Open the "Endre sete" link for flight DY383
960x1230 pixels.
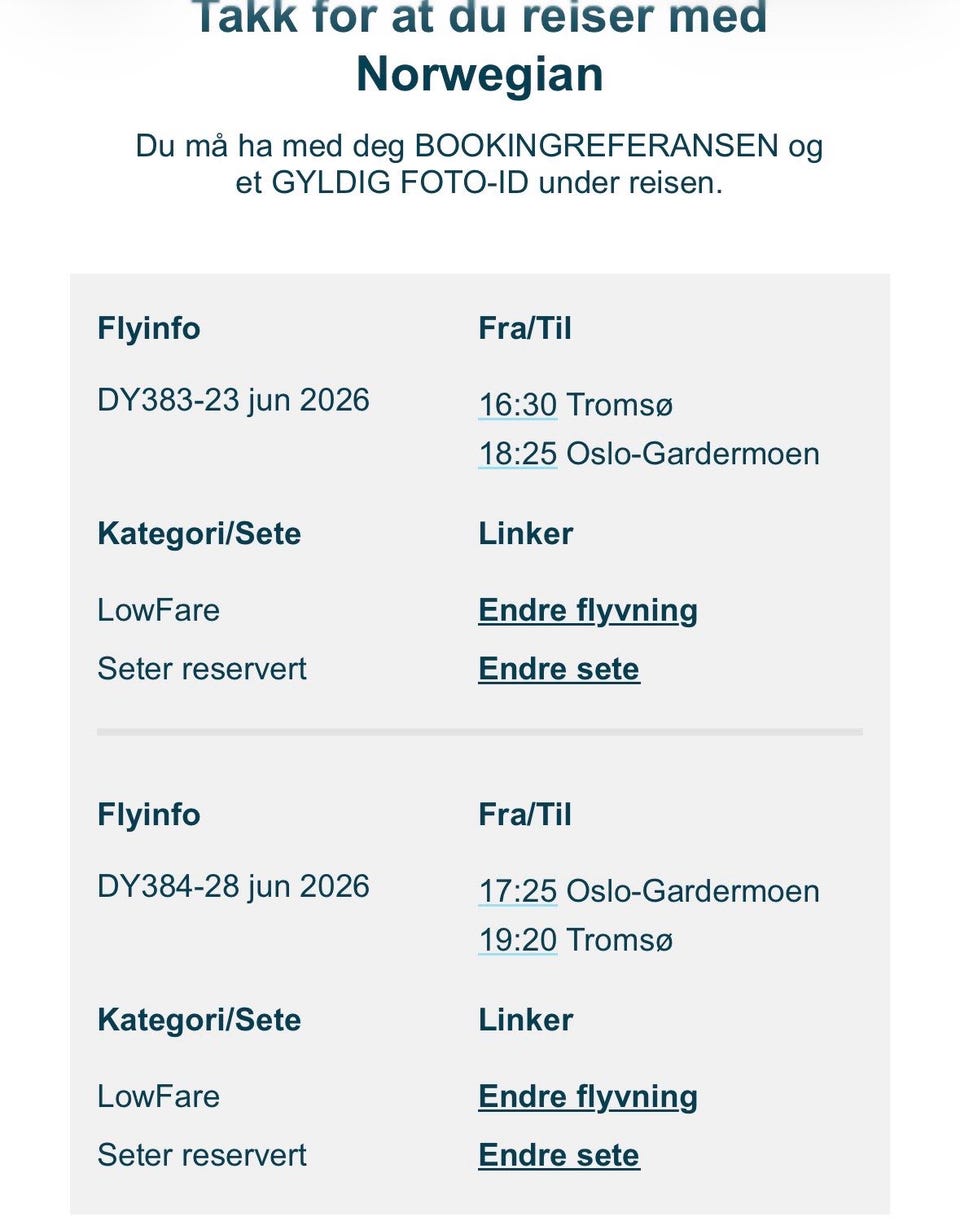(559, 668)
